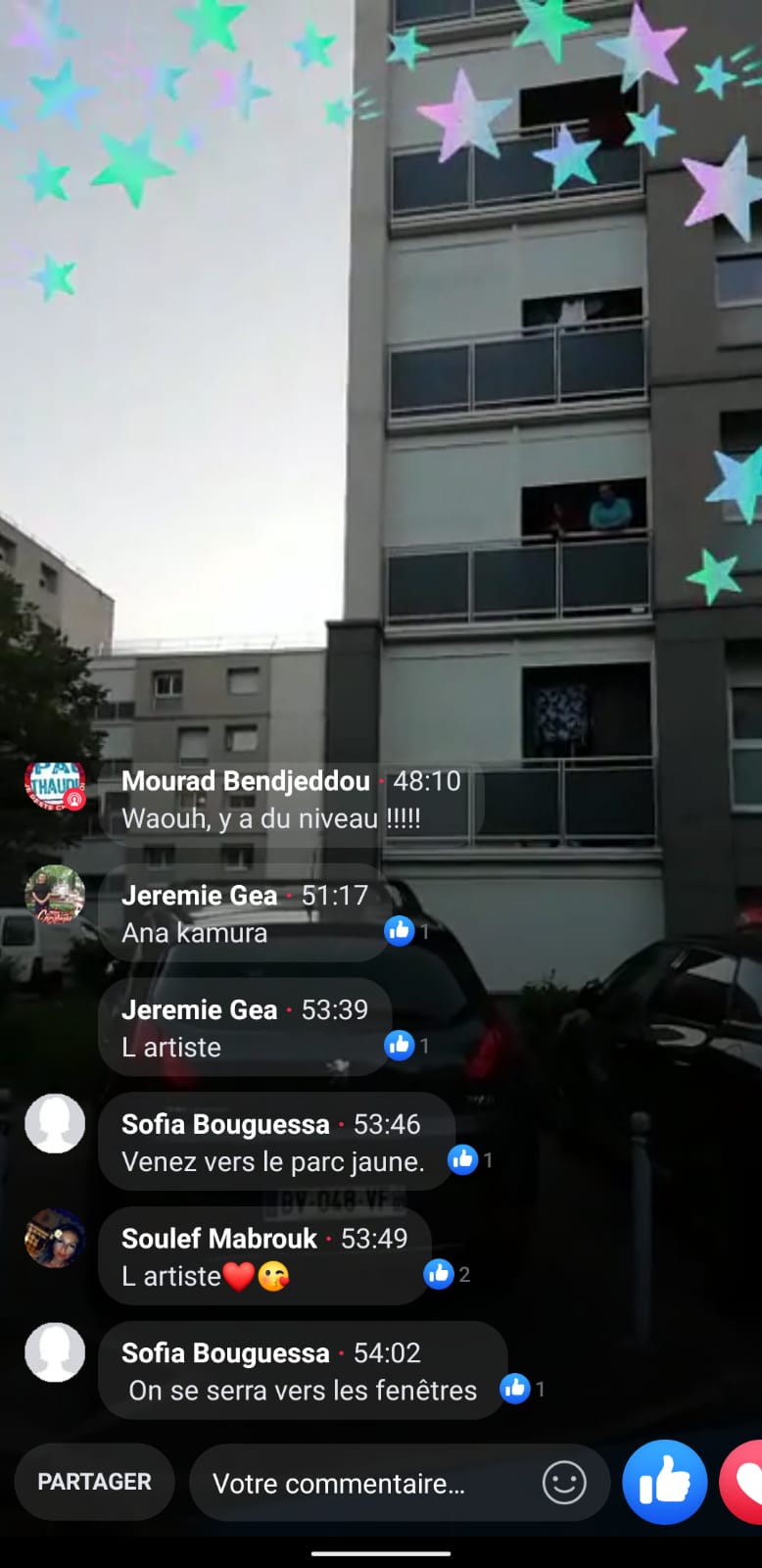This screenshot has height=1568, width=762.
Task: Like Sofia Bouguessa's comment about les fenêtres
Action: [514, 1389]
